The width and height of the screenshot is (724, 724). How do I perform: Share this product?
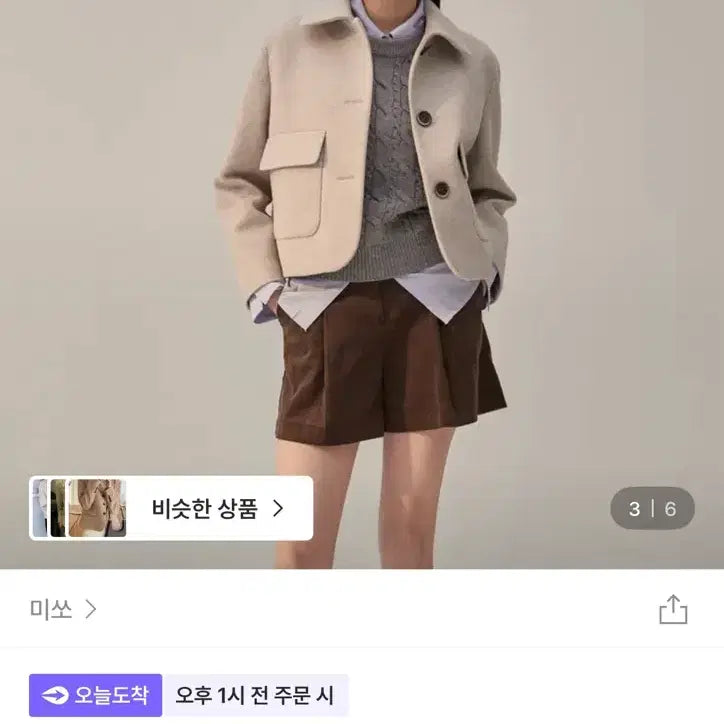(673, 609)
